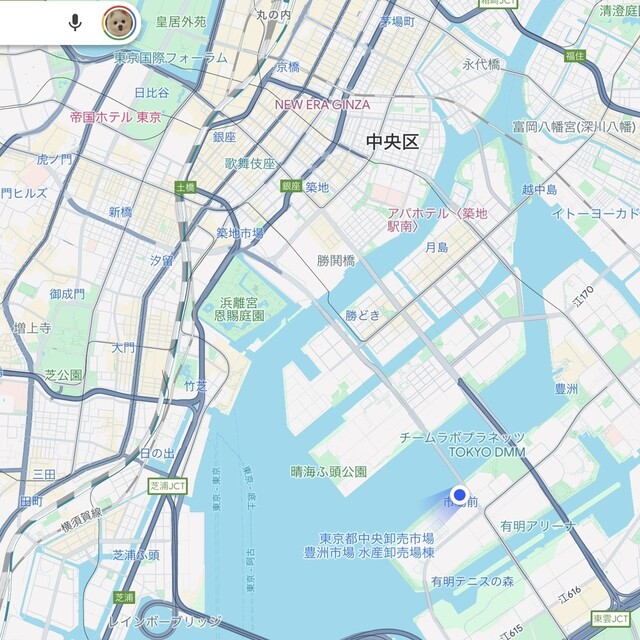Open チームラボプラネッツ TOKYO DMM place

coord(462,444)
